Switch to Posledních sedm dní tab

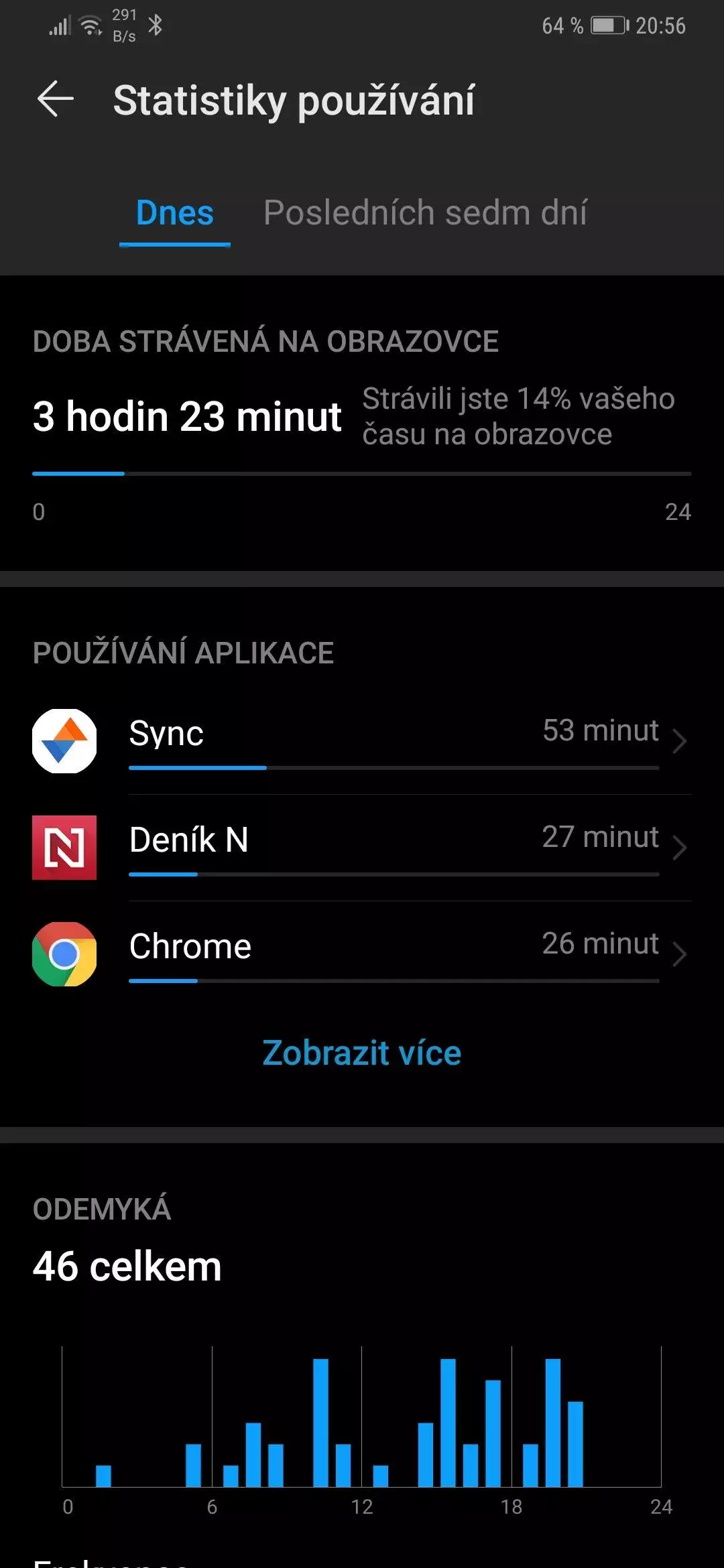(x=425, y=213)
